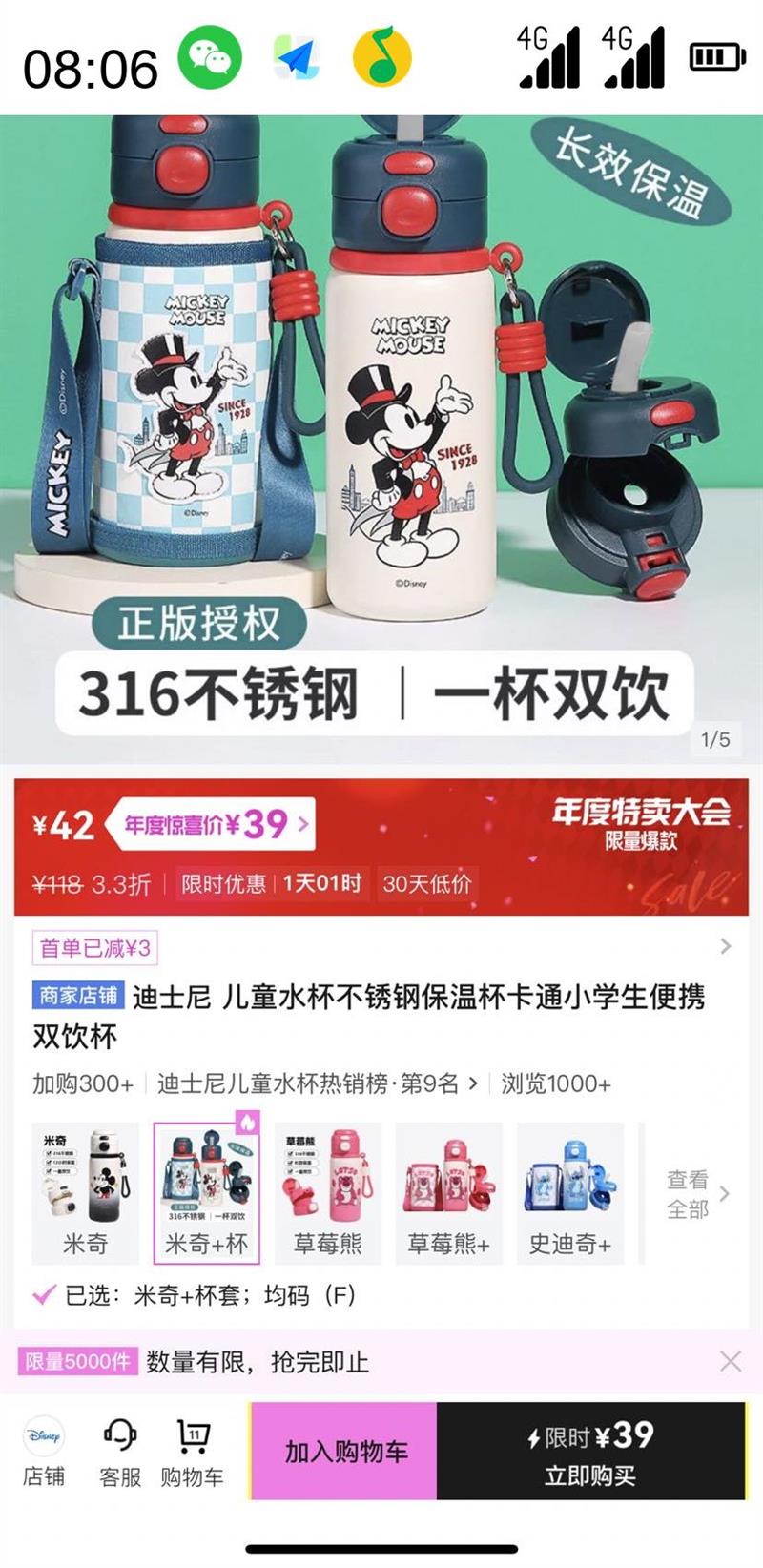This screenshot has height=1568, width=763.
Task: Open the 店铺 store page
Action: point(44,1452)
